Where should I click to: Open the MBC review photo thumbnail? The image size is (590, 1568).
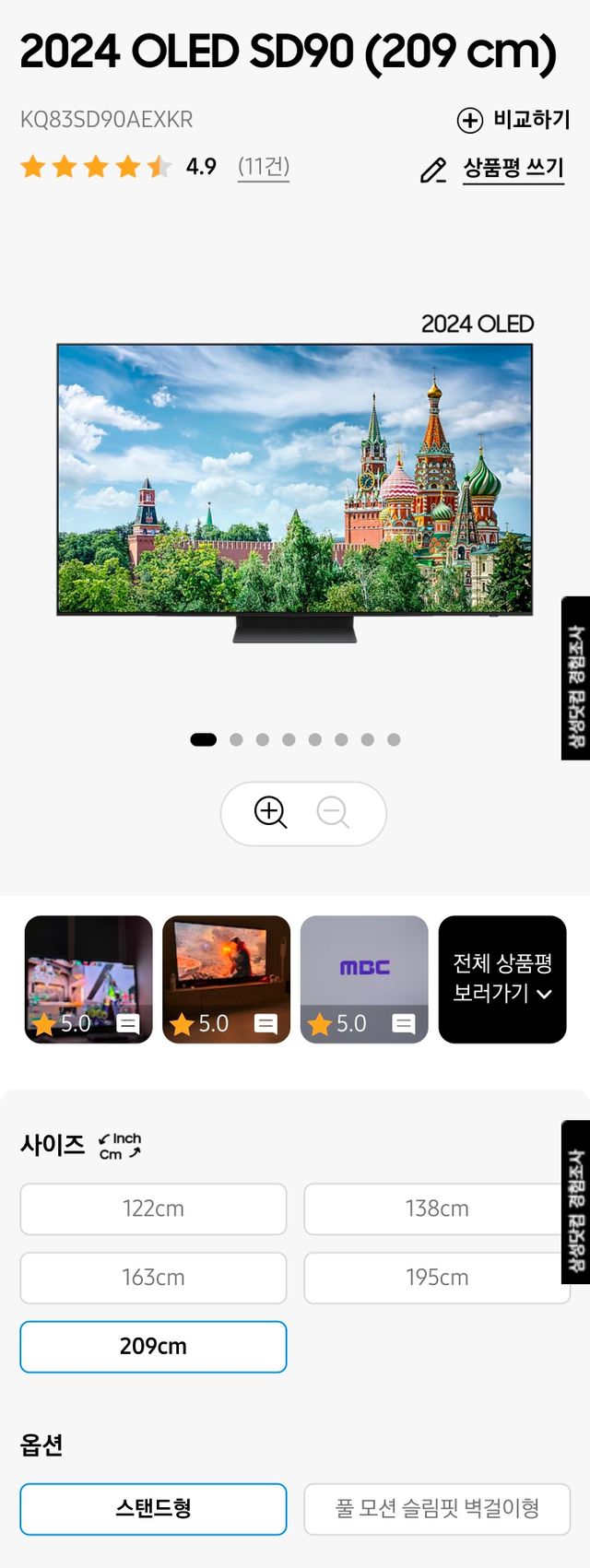point(364,979)
